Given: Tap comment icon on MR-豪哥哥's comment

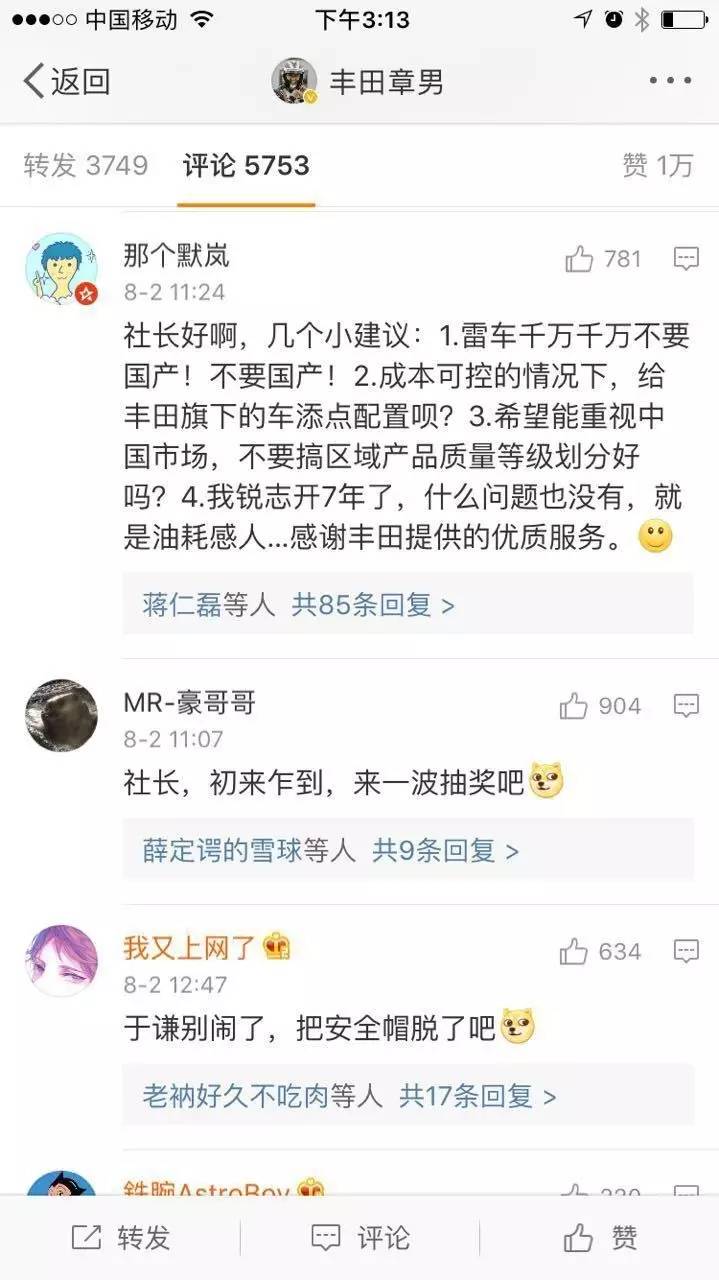Looking at the screenshot, I should (686, 707).
